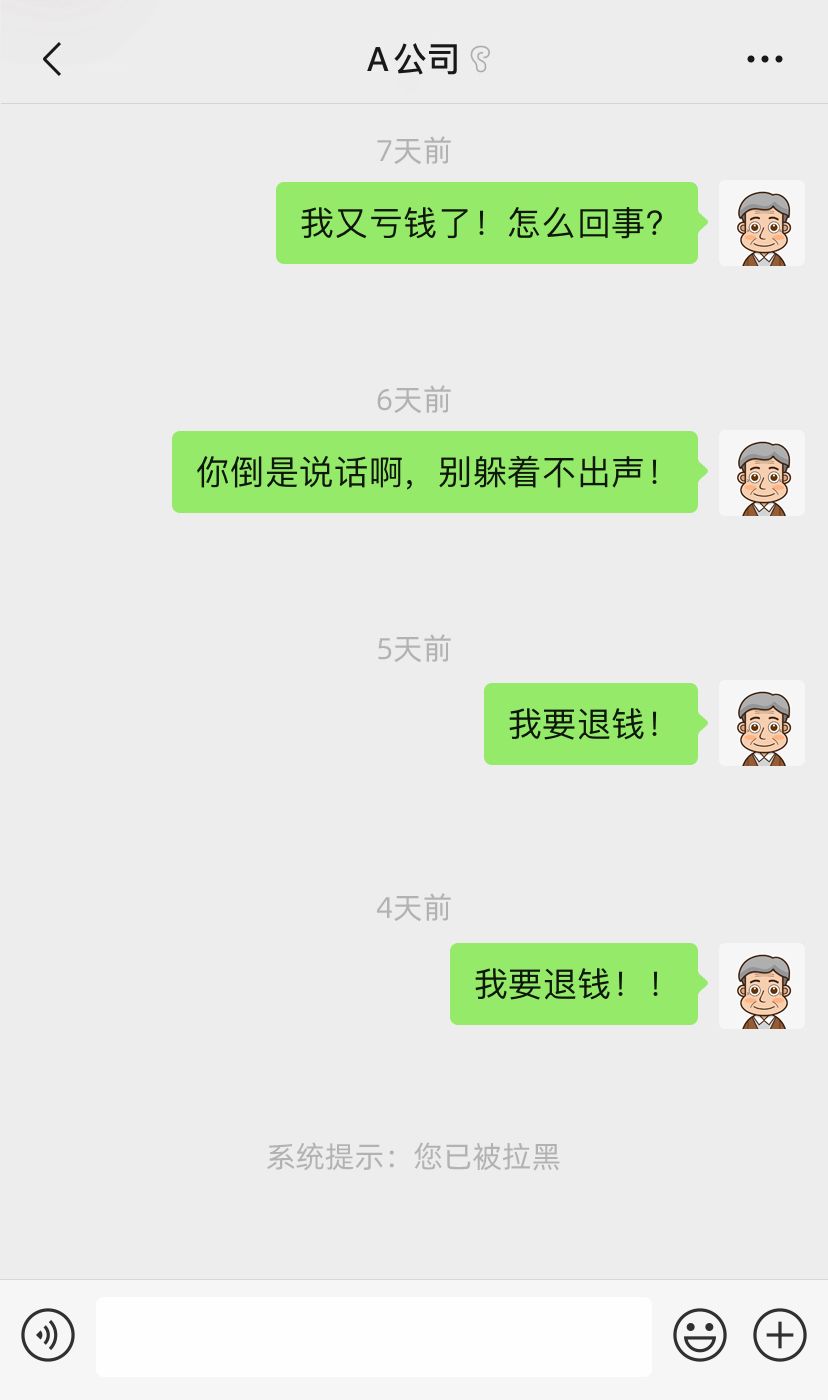Tap the message bubble saying 我要退钱！
This screenshot has width=828, height=1400.
(x=590, y=723)
